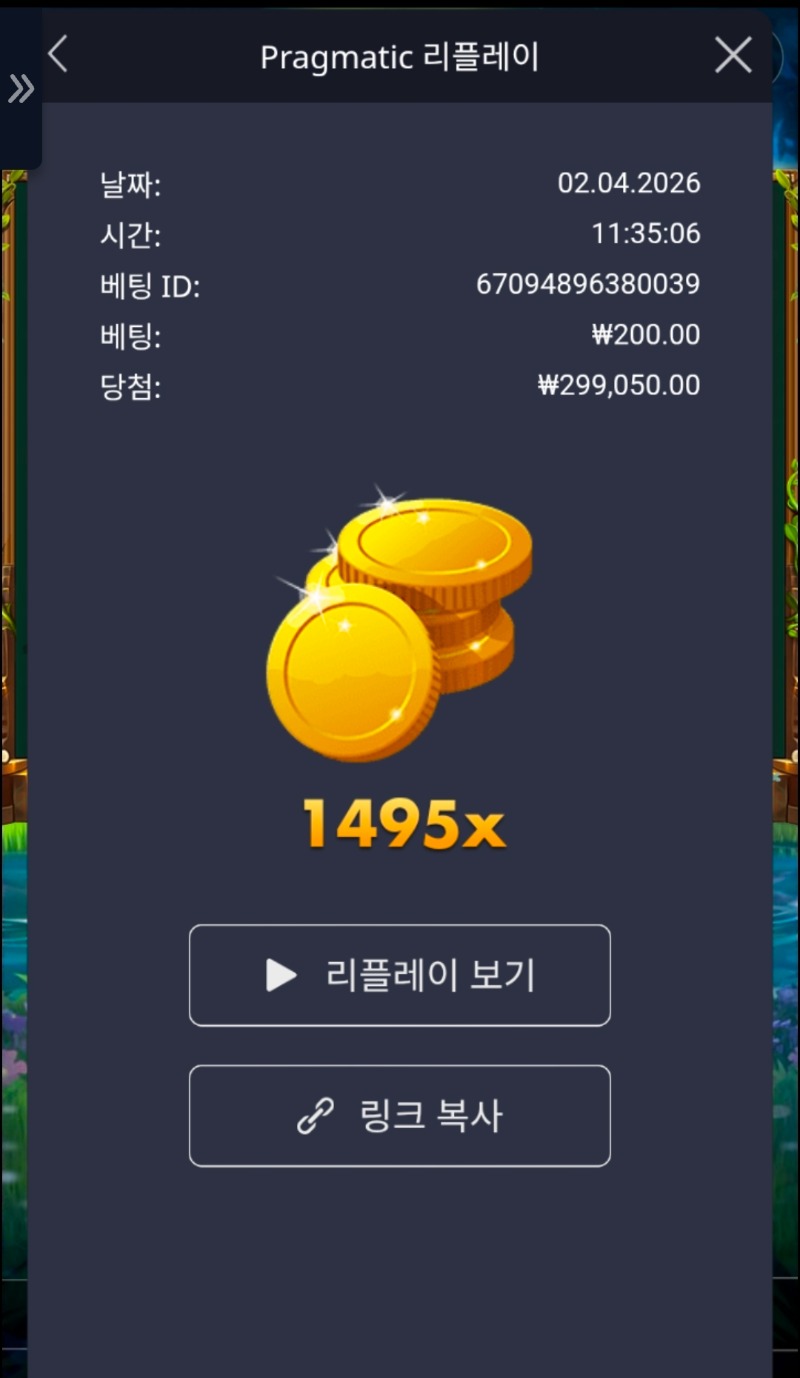
Task: Tap 리플레이 보기 to watch the replay
Action: point(400,975)
